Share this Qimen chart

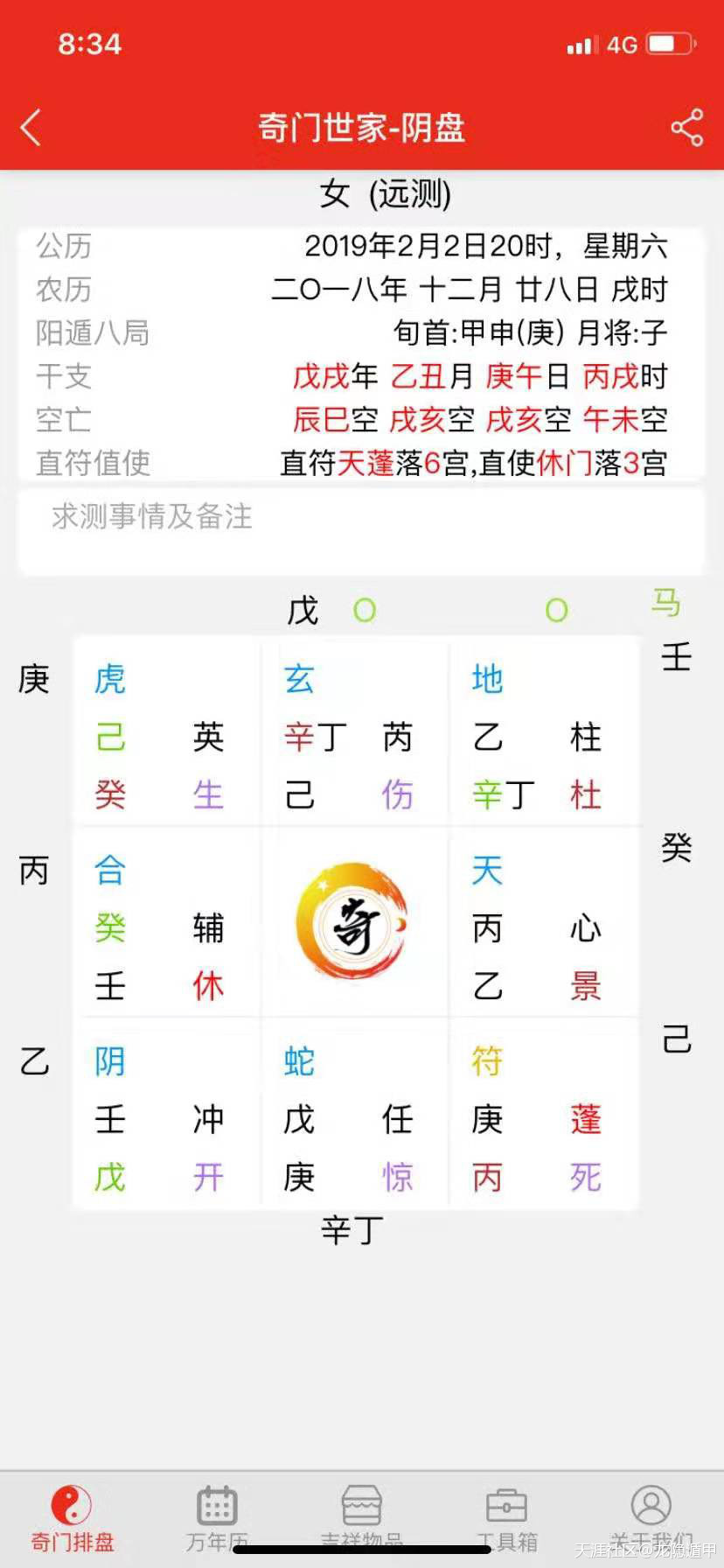687,128
